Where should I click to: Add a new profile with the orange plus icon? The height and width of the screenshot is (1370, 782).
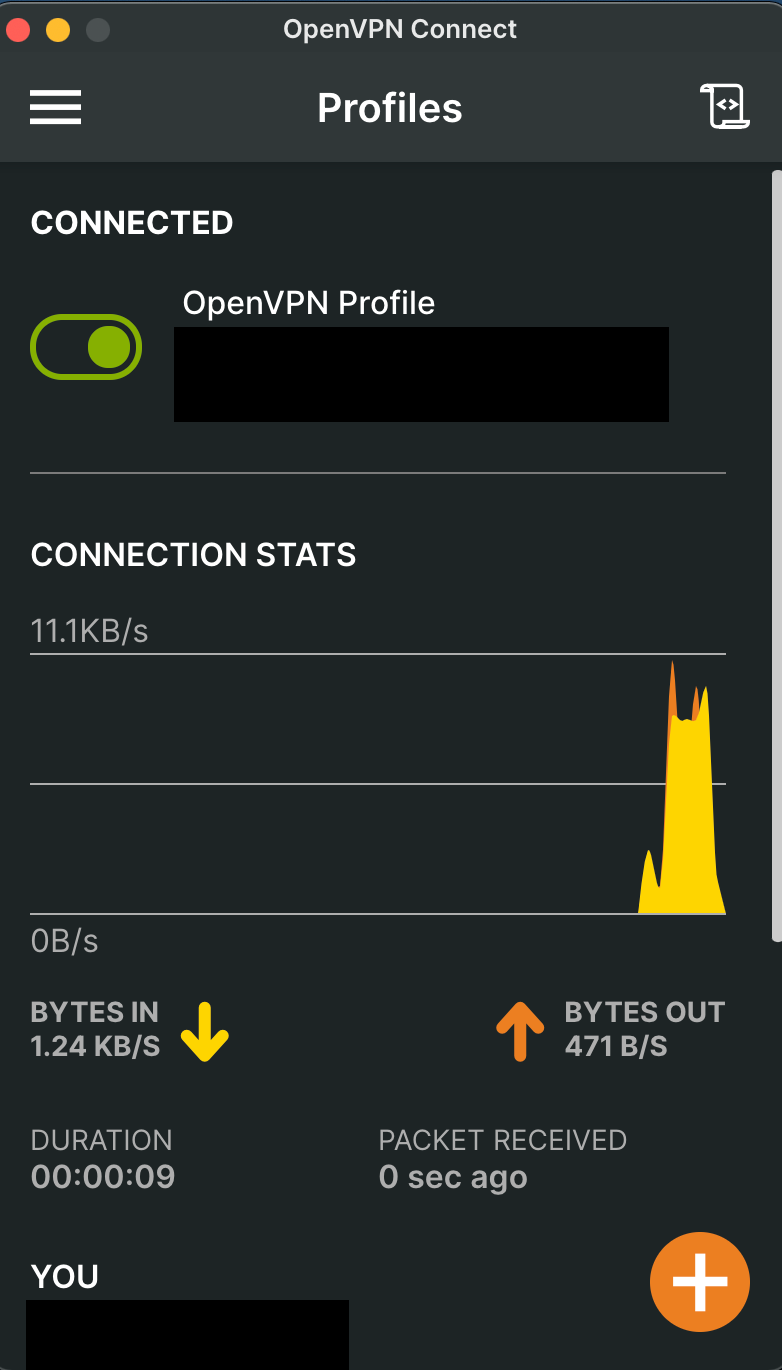[699, 1281]
